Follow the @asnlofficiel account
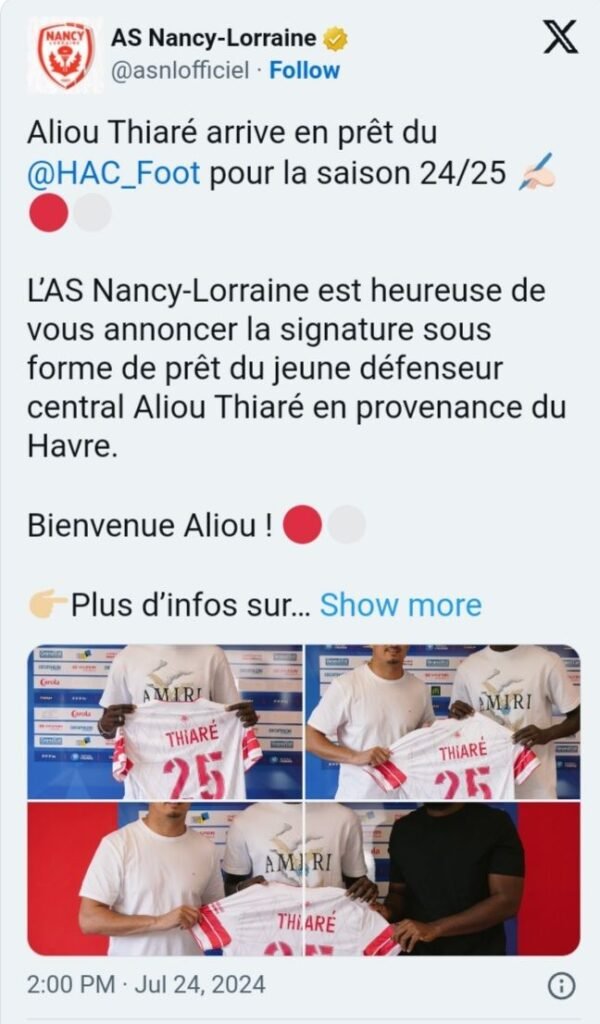The height and width of the screenshot is (1024, 600). point(304,71)
